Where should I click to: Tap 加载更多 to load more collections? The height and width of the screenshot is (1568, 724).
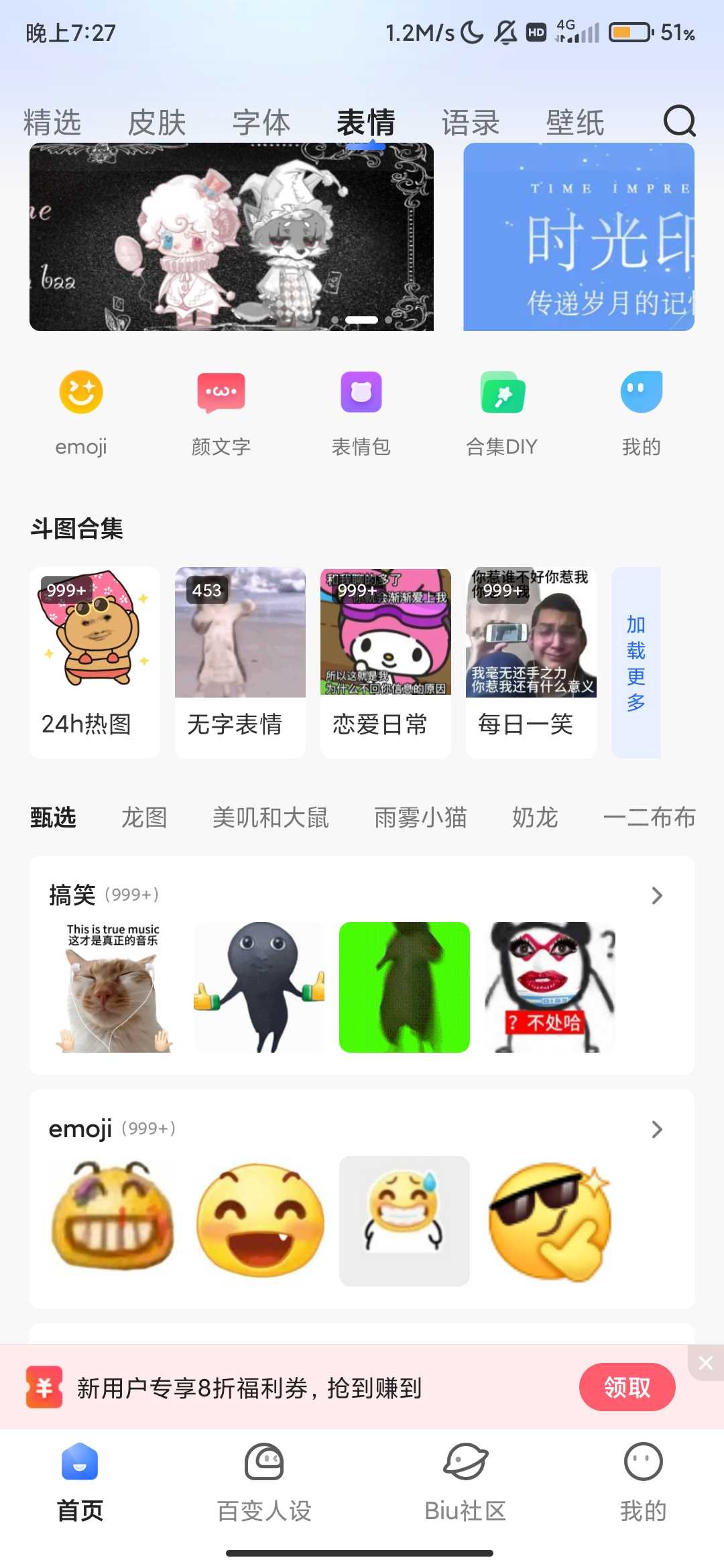tap(636, 662)
